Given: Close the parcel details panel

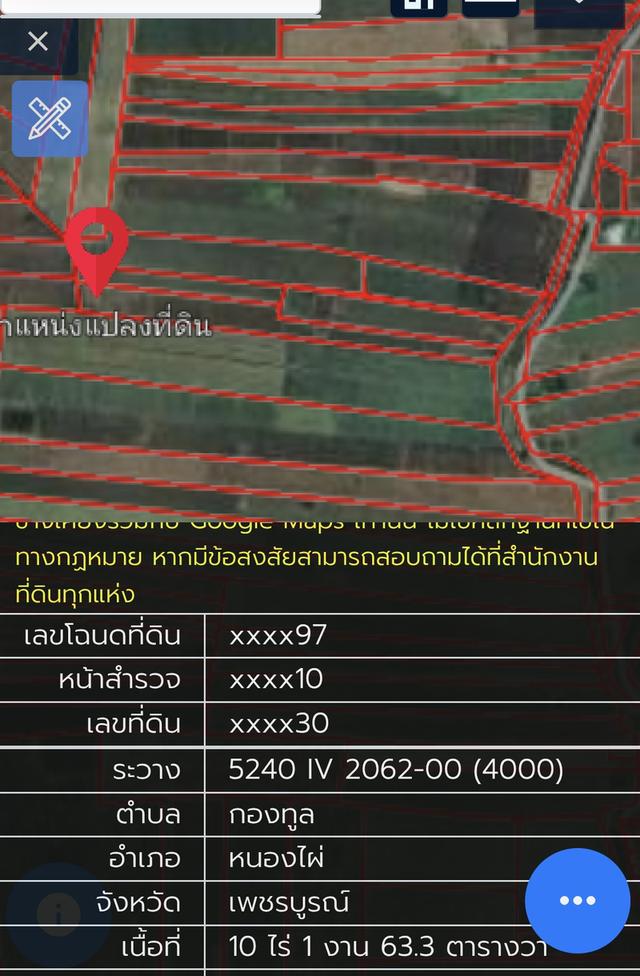Looking at the screenshot, I should point(38,42).
